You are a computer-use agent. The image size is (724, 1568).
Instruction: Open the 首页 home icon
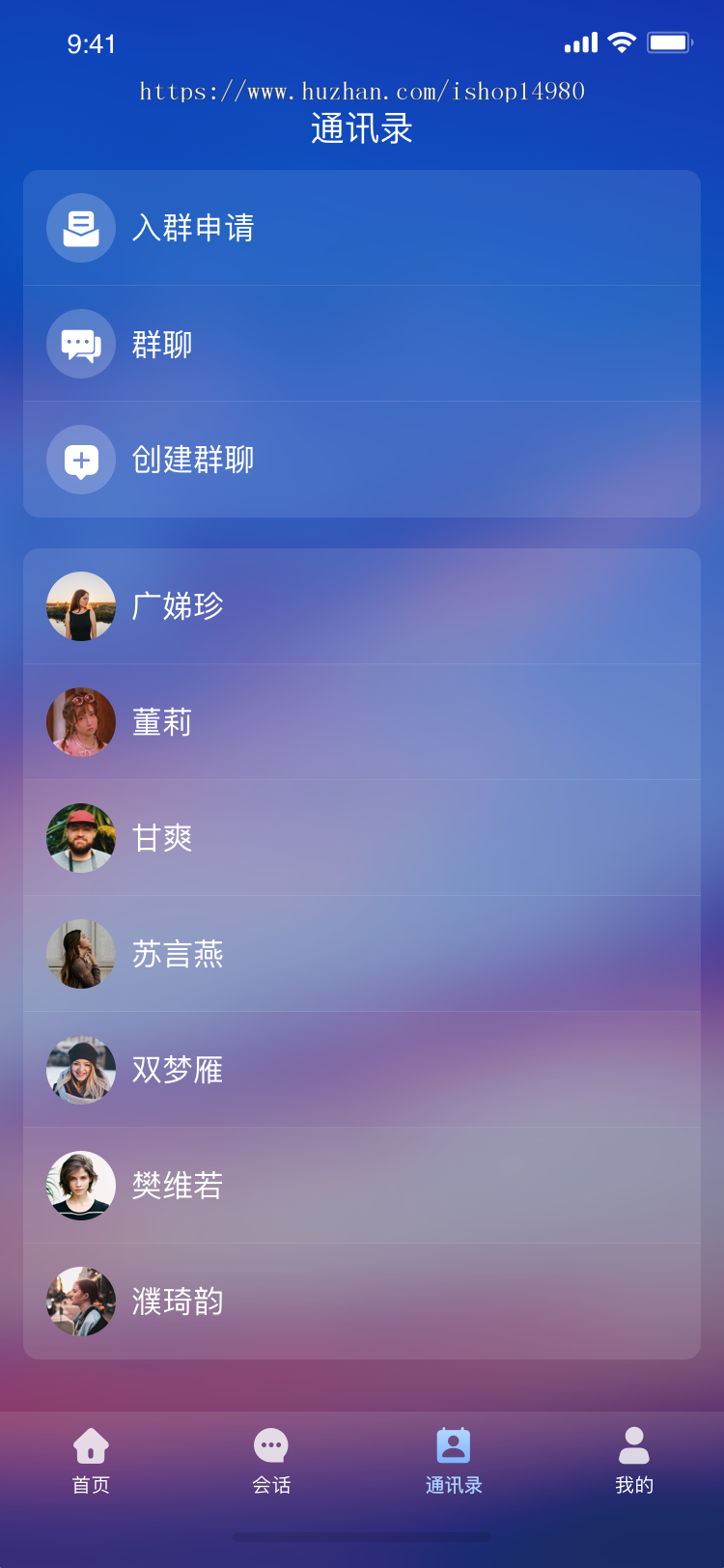click(91, 1444)
